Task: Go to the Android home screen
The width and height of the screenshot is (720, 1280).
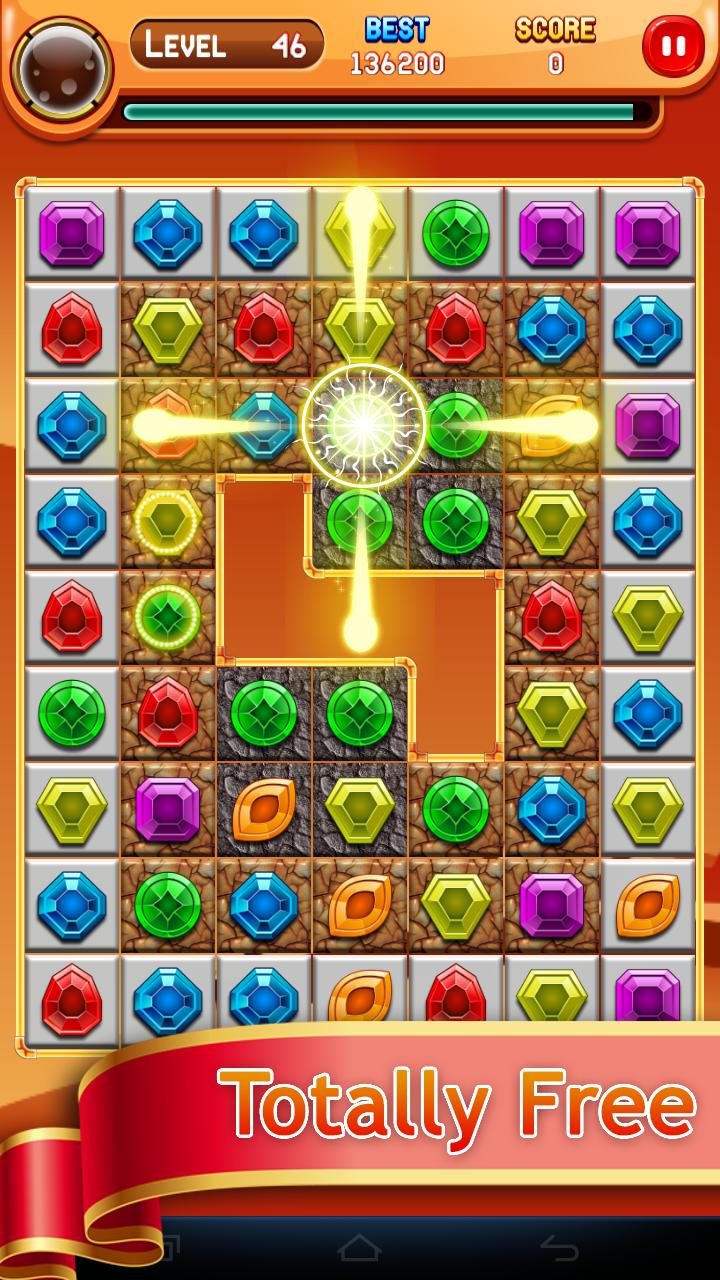Action: tap(360, 1248)
